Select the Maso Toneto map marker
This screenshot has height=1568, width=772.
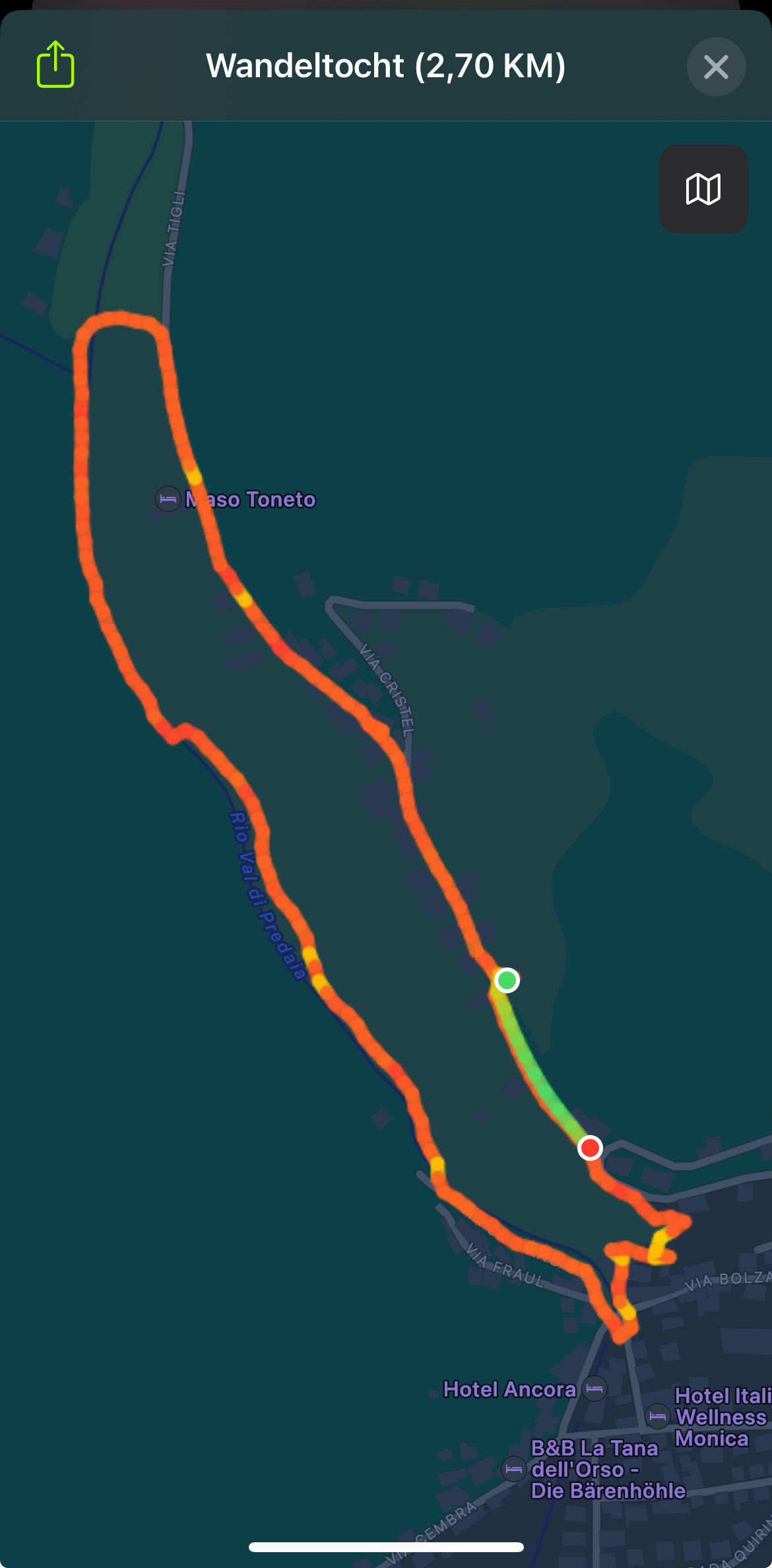[x=168, y=499]
